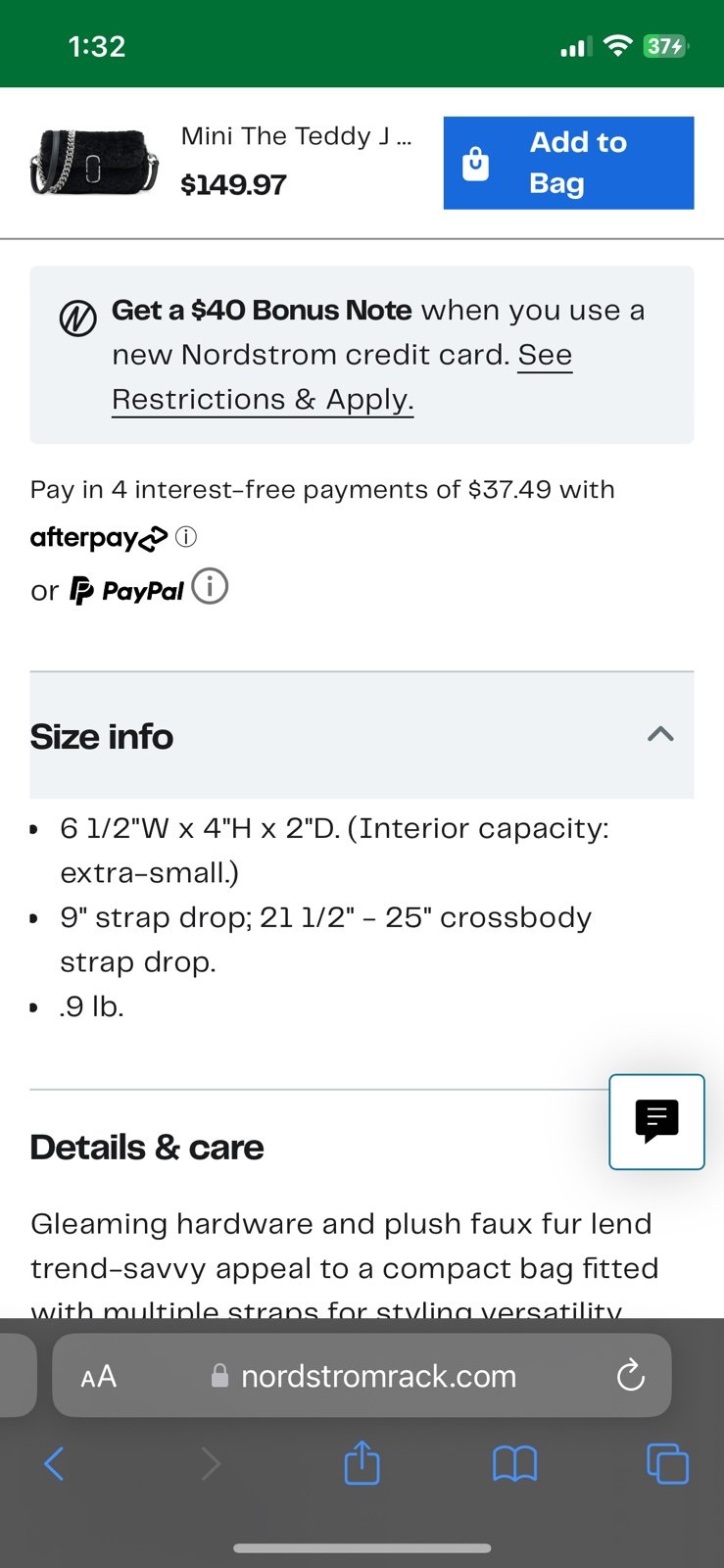The height and width of the screenshot is (1568, 724).
Task: Reload the page
Action: pos(631,1376)
